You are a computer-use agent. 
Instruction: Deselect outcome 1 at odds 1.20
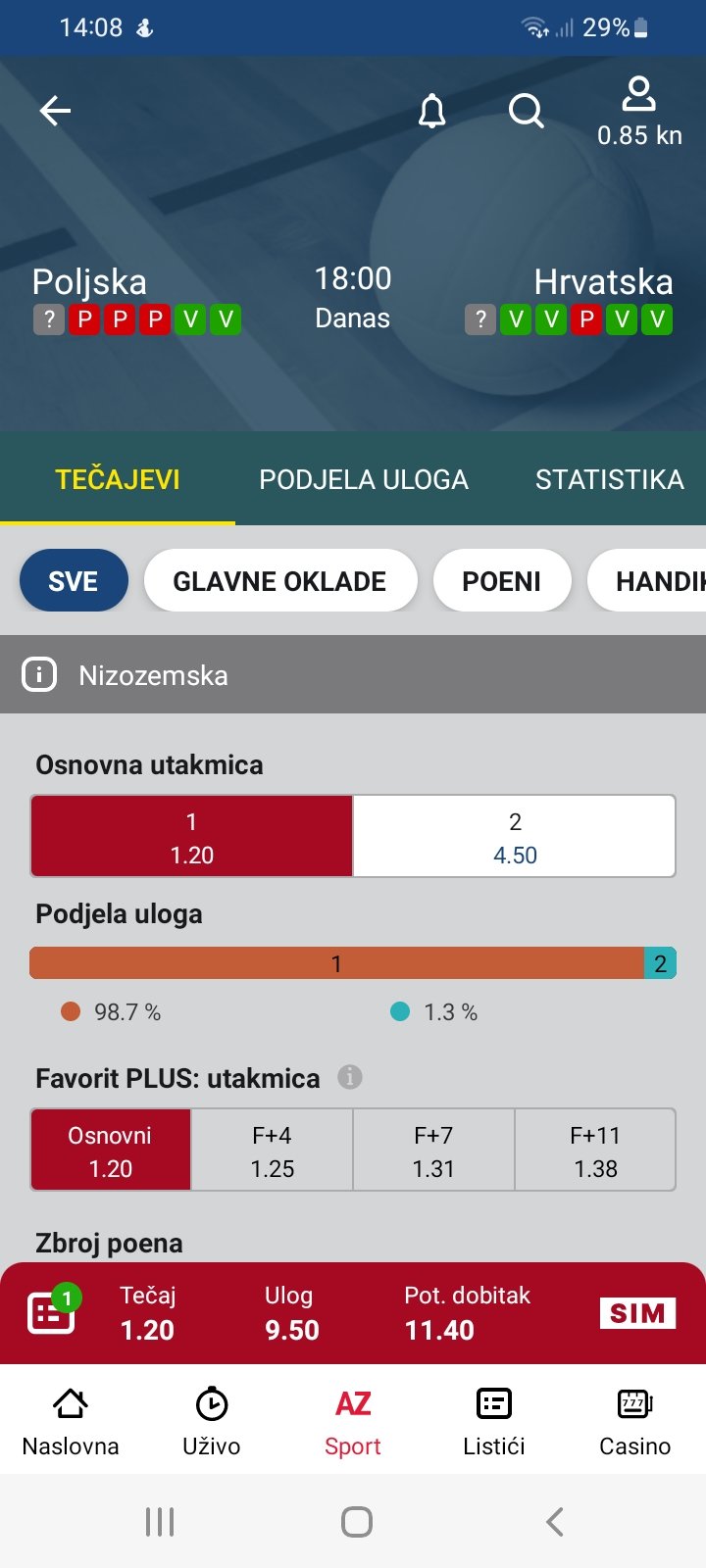[192, 837]
